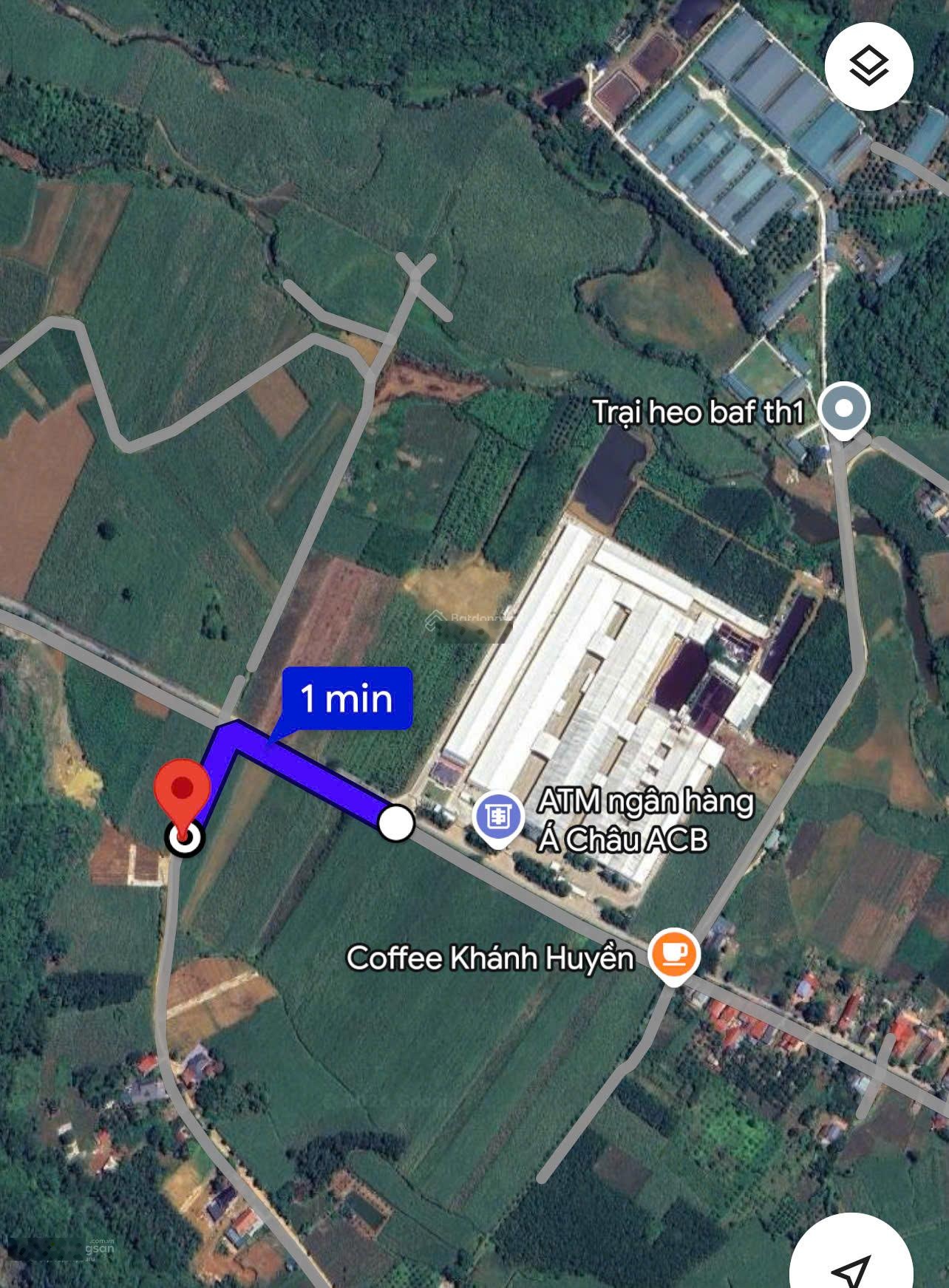Tap the red destination pin
Screen dimensions: 949x1288
tap(181, 794)
